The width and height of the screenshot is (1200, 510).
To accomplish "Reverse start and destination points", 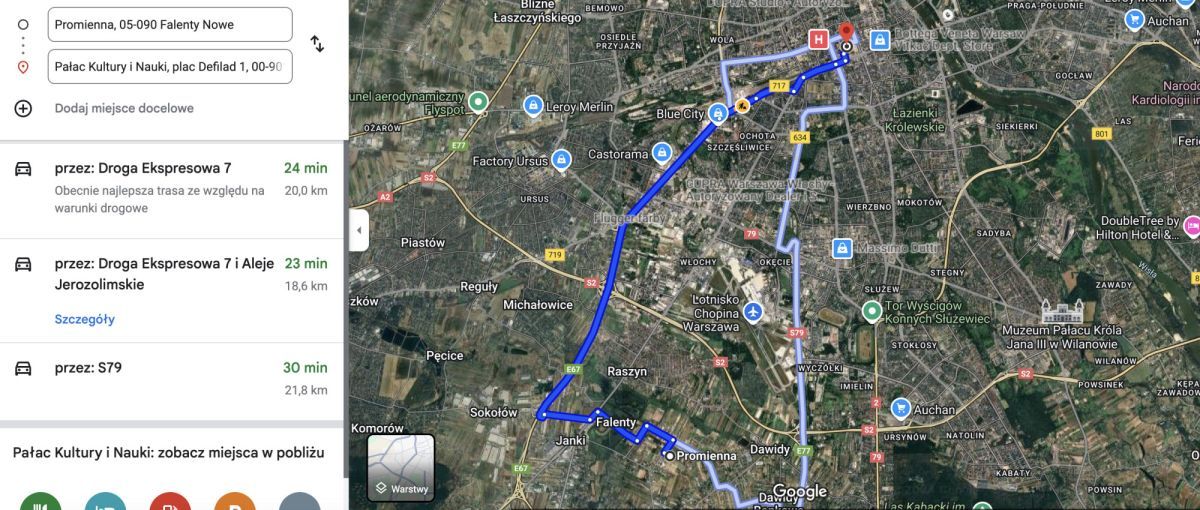I will (x=317, y=44).
